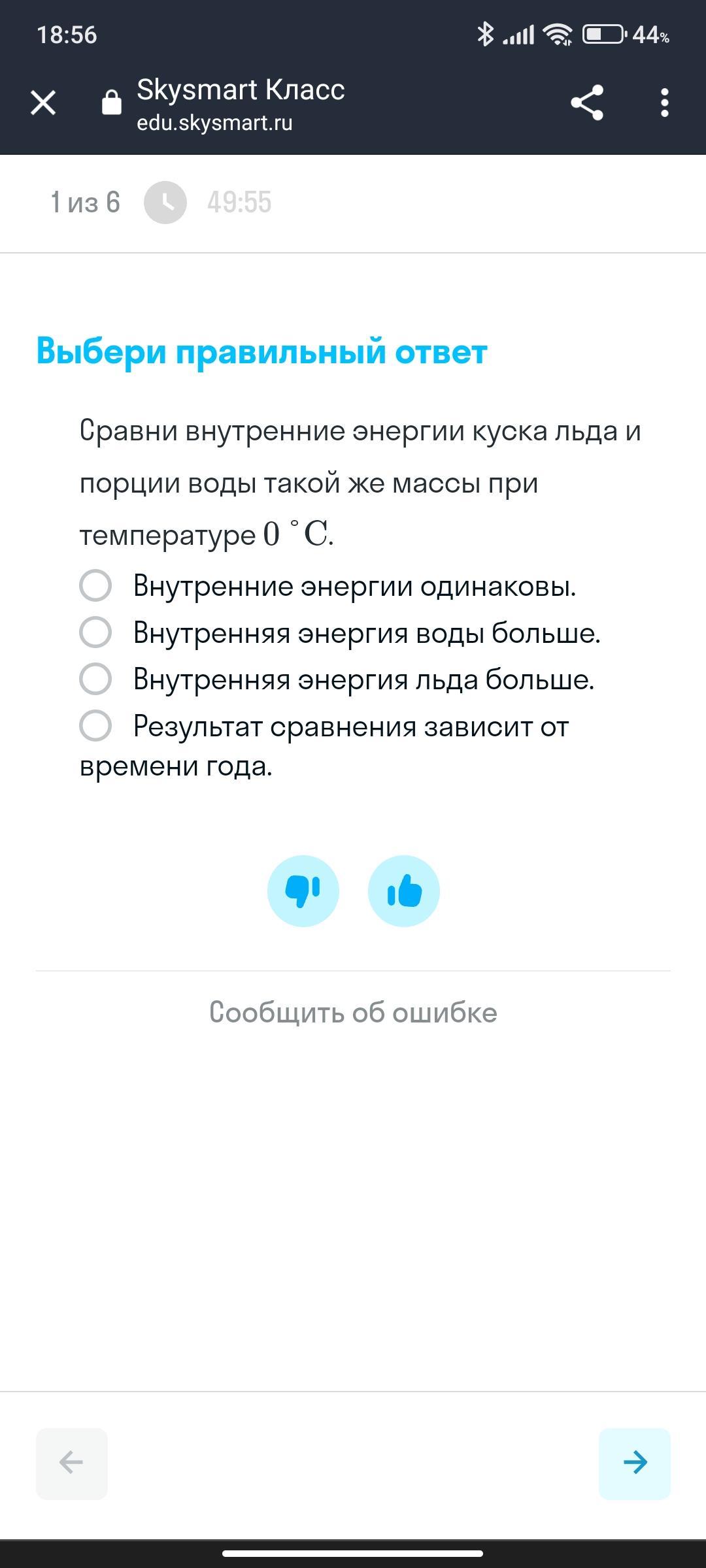This screenshot has height=1568, width=706.
Task: Share this Skysmart page
Action: pyautogui.click(x=586, y=103)
